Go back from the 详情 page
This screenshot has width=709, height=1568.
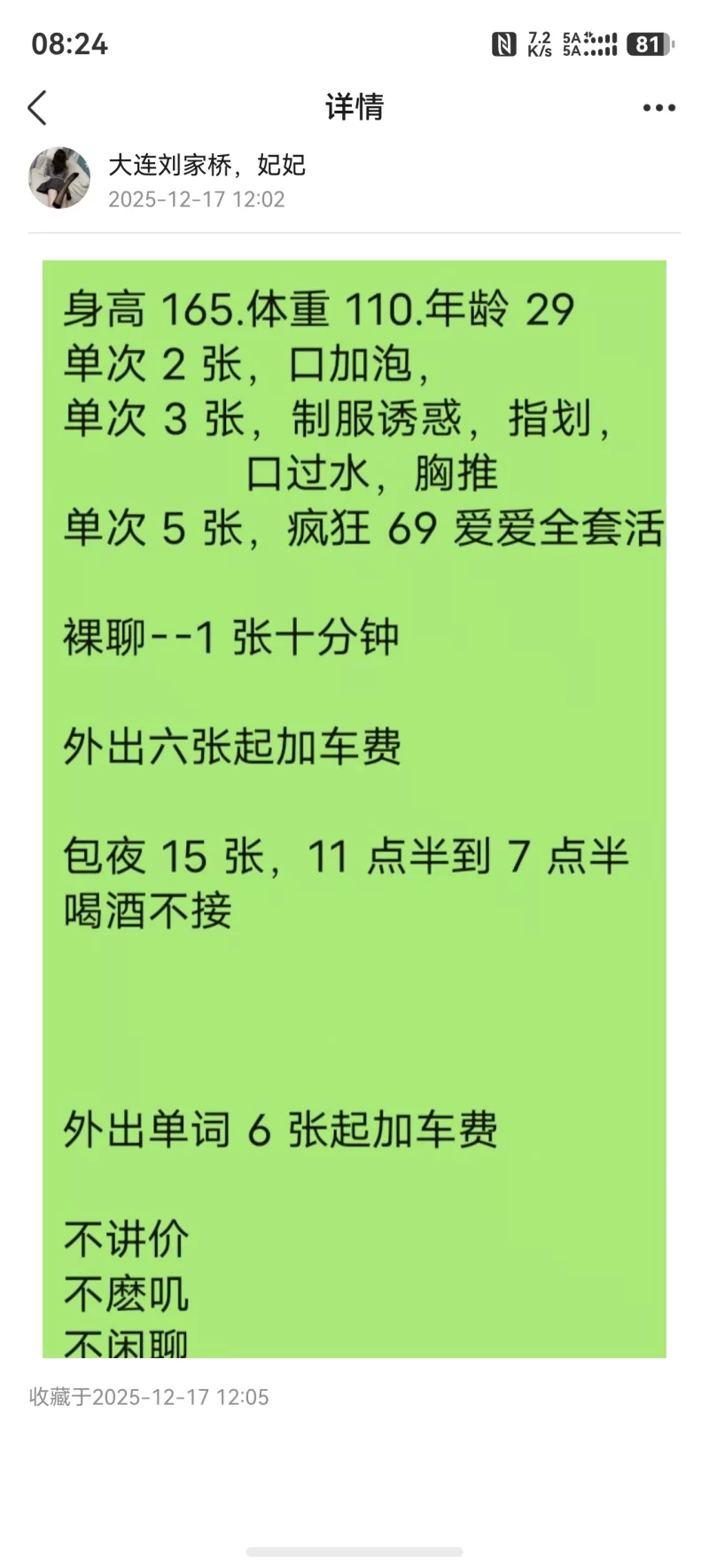tap(37, 108)
